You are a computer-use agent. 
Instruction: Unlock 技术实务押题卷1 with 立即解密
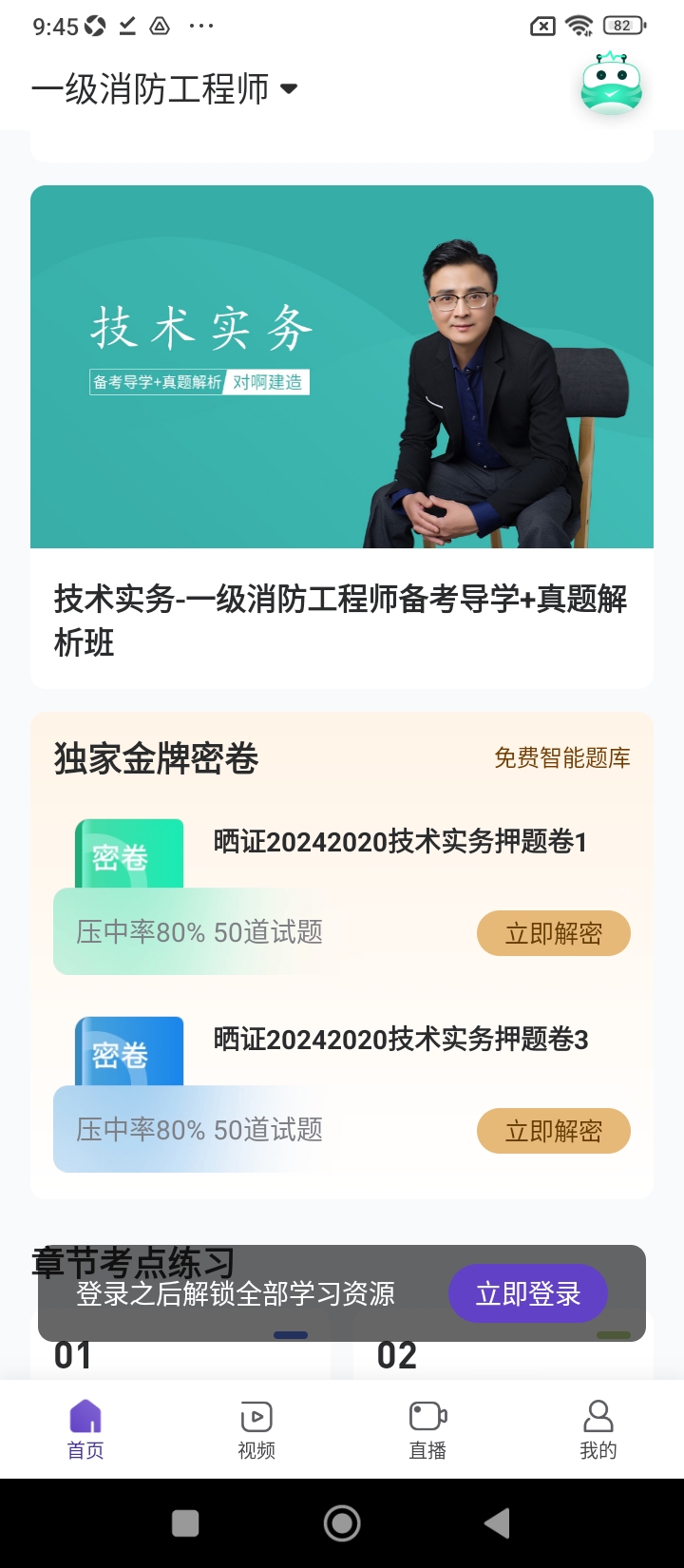pyautogui.click(x=554, y=933)
